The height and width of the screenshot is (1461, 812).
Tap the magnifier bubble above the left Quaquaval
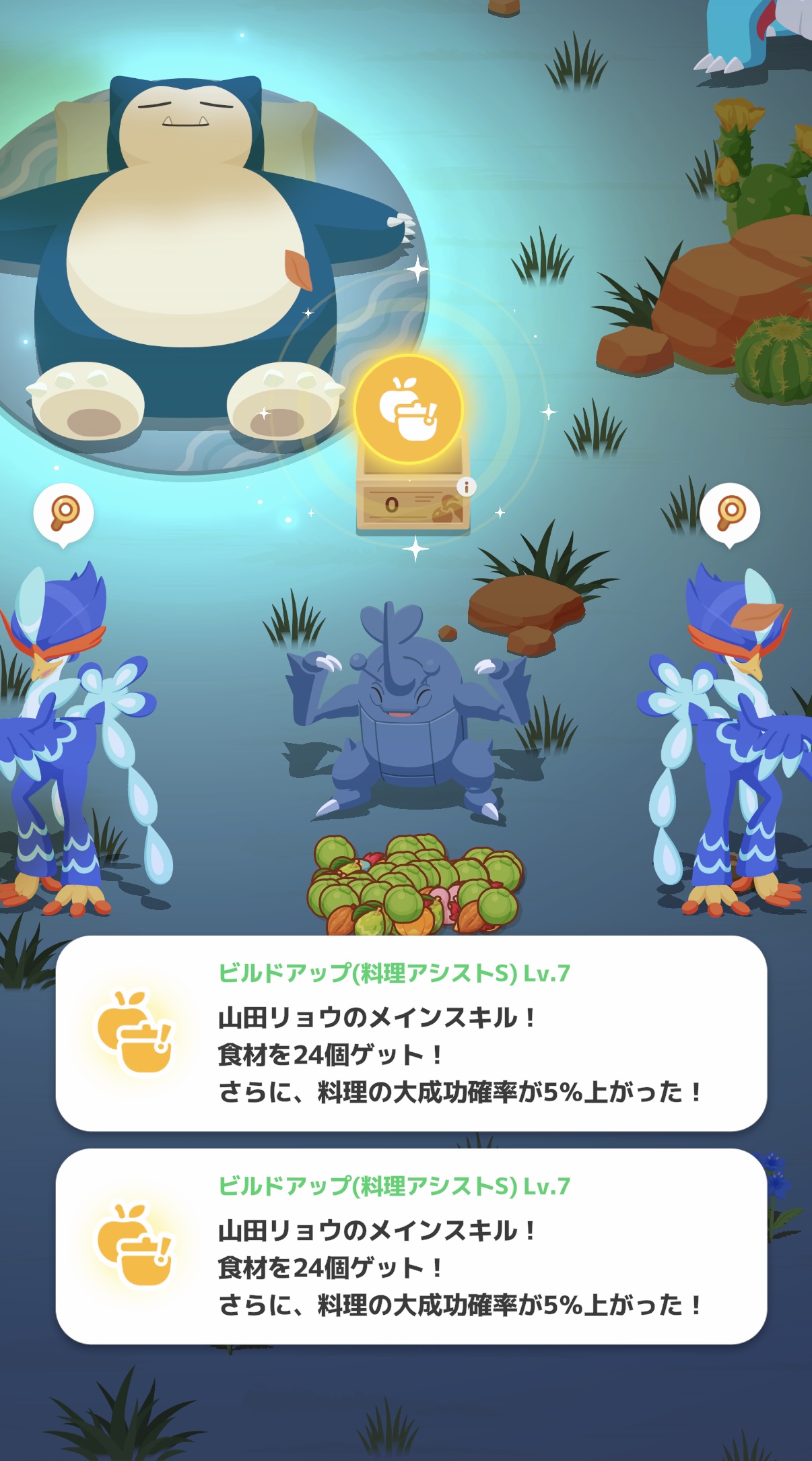(64, 515)
